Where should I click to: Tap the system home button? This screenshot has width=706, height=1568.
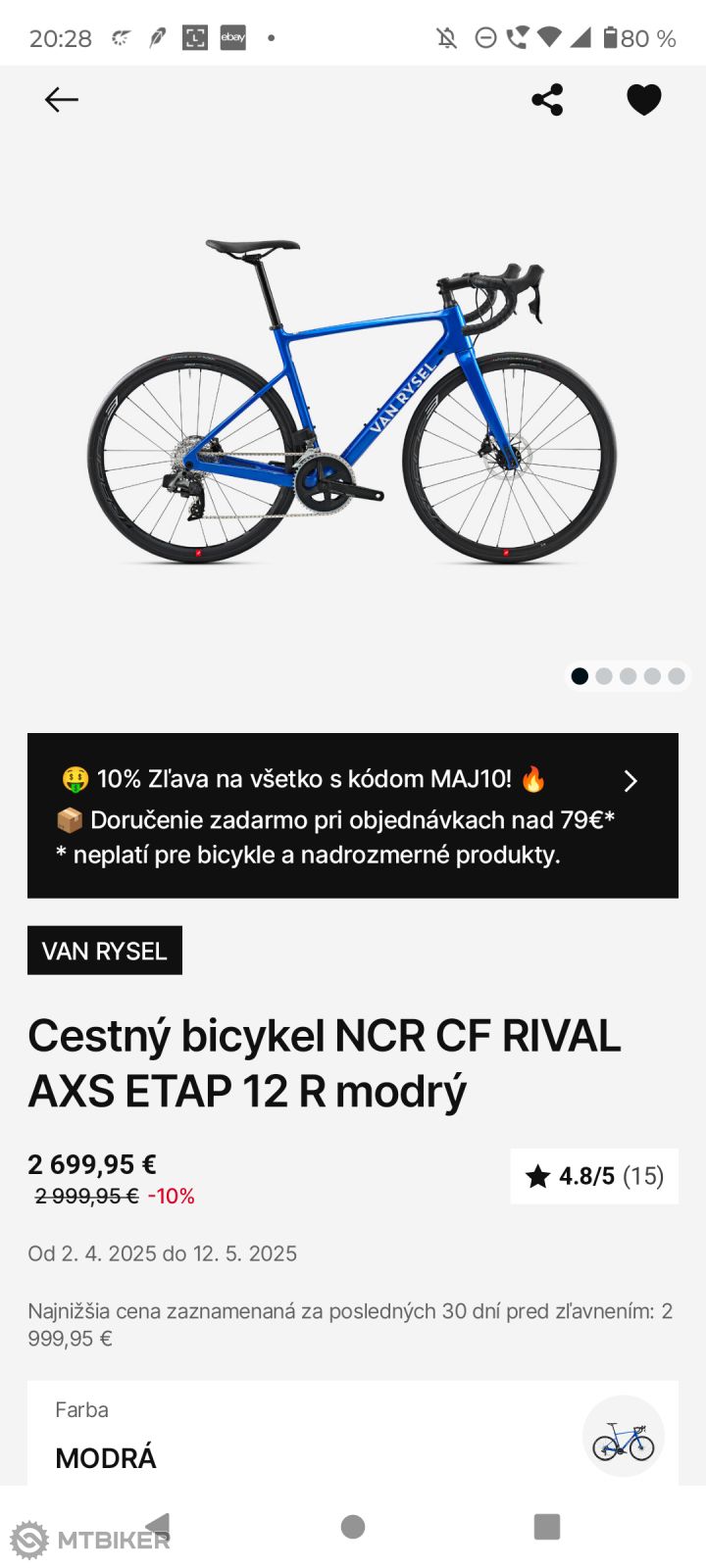(x=353, y=1526)
